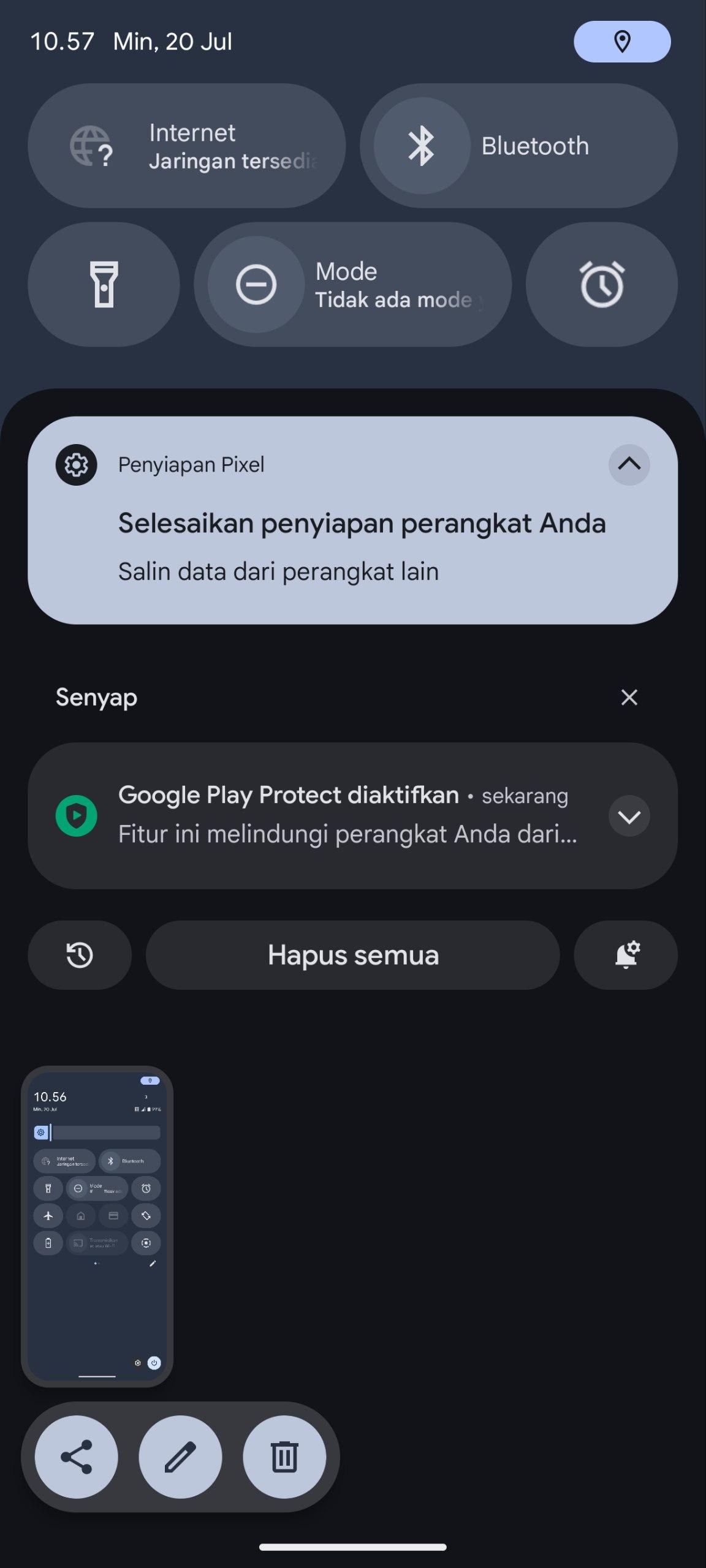Edit the captured screenshot
The height and width of the screenshot is (1568, 706).
click(180, 1457)
